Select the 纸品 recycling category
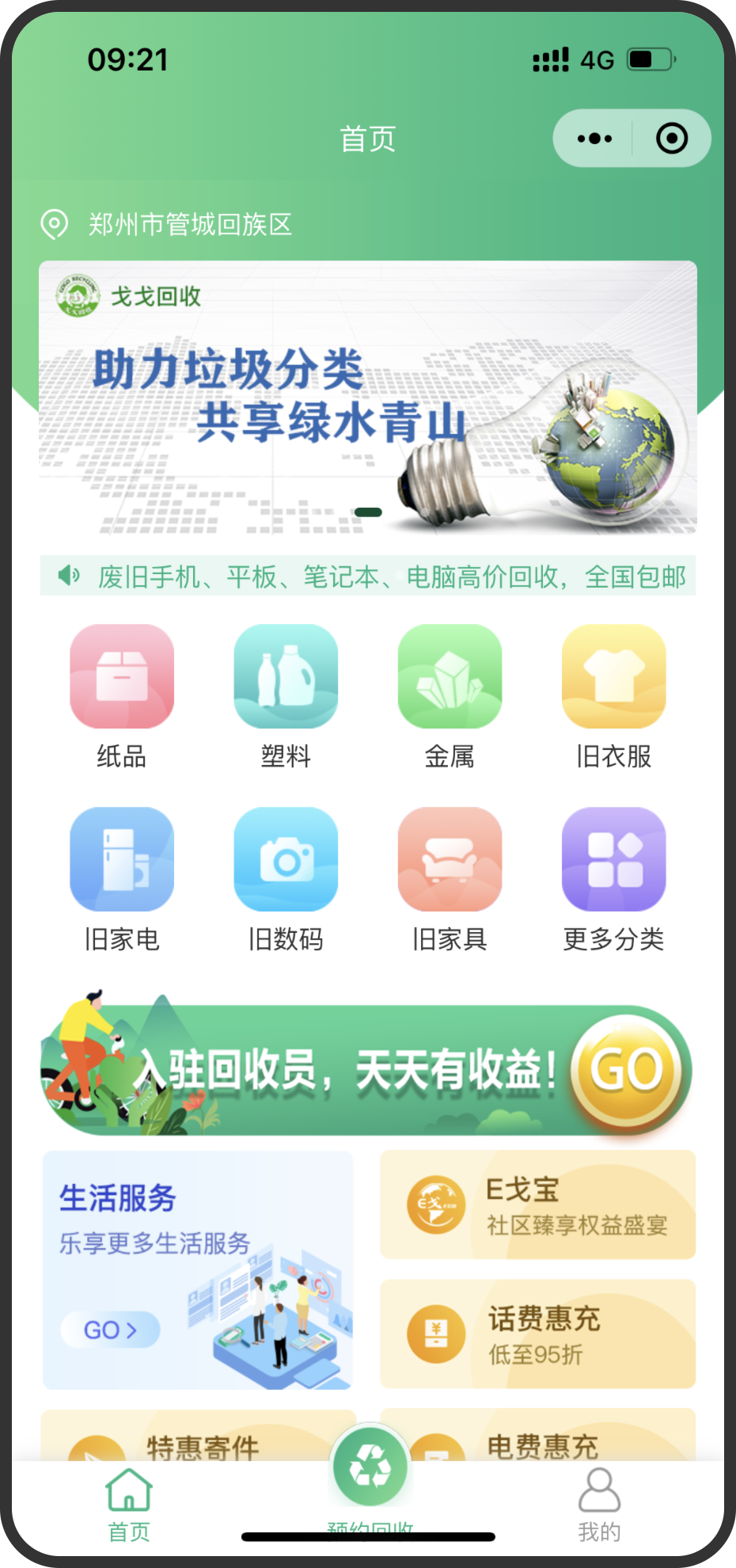The height and width of the screenshot is (1568, 736). (121, 677)
